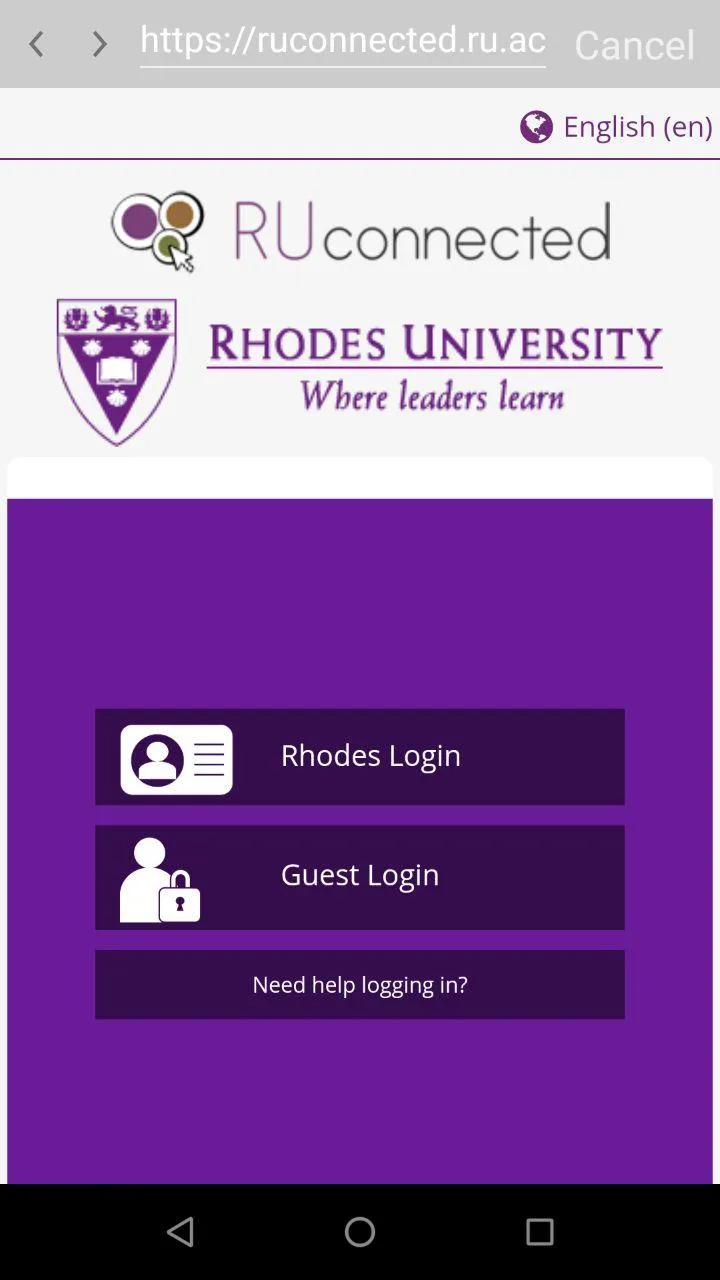Select Guest Login
Image resolution: width=720 pixels, height=1280 pixels.
coord(360,877)
